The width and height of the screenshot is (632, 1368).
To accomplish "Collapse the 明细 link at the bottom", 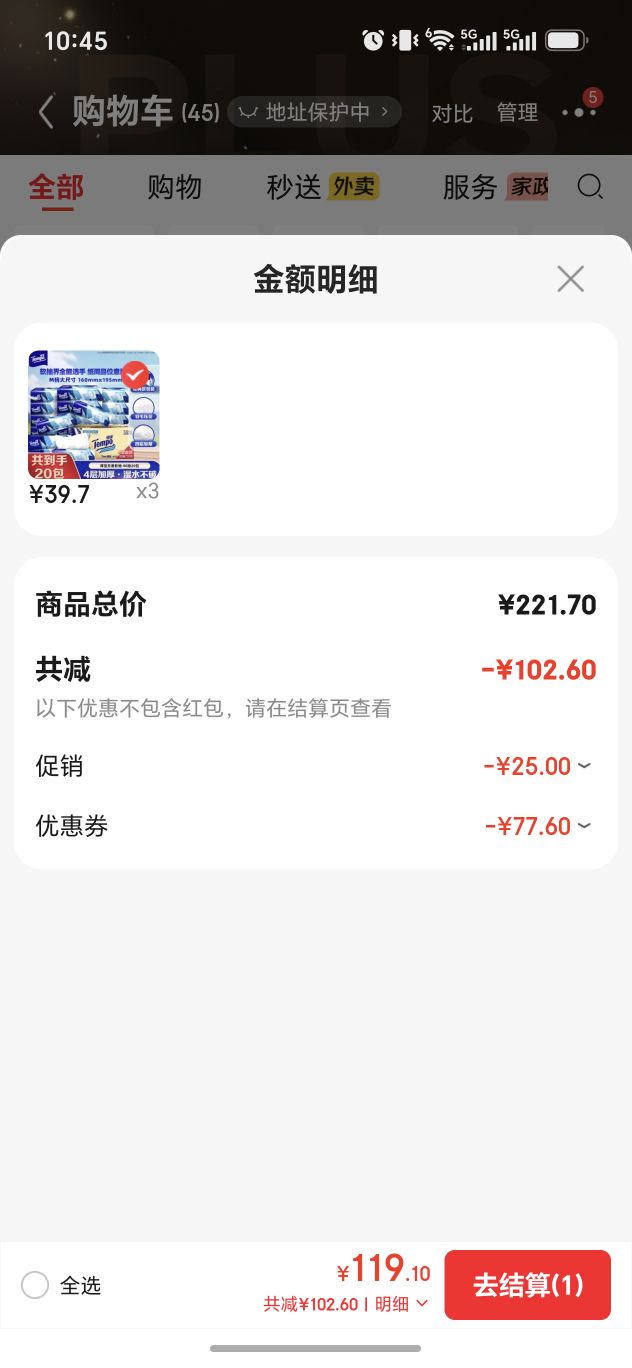I will point(402,1304).
